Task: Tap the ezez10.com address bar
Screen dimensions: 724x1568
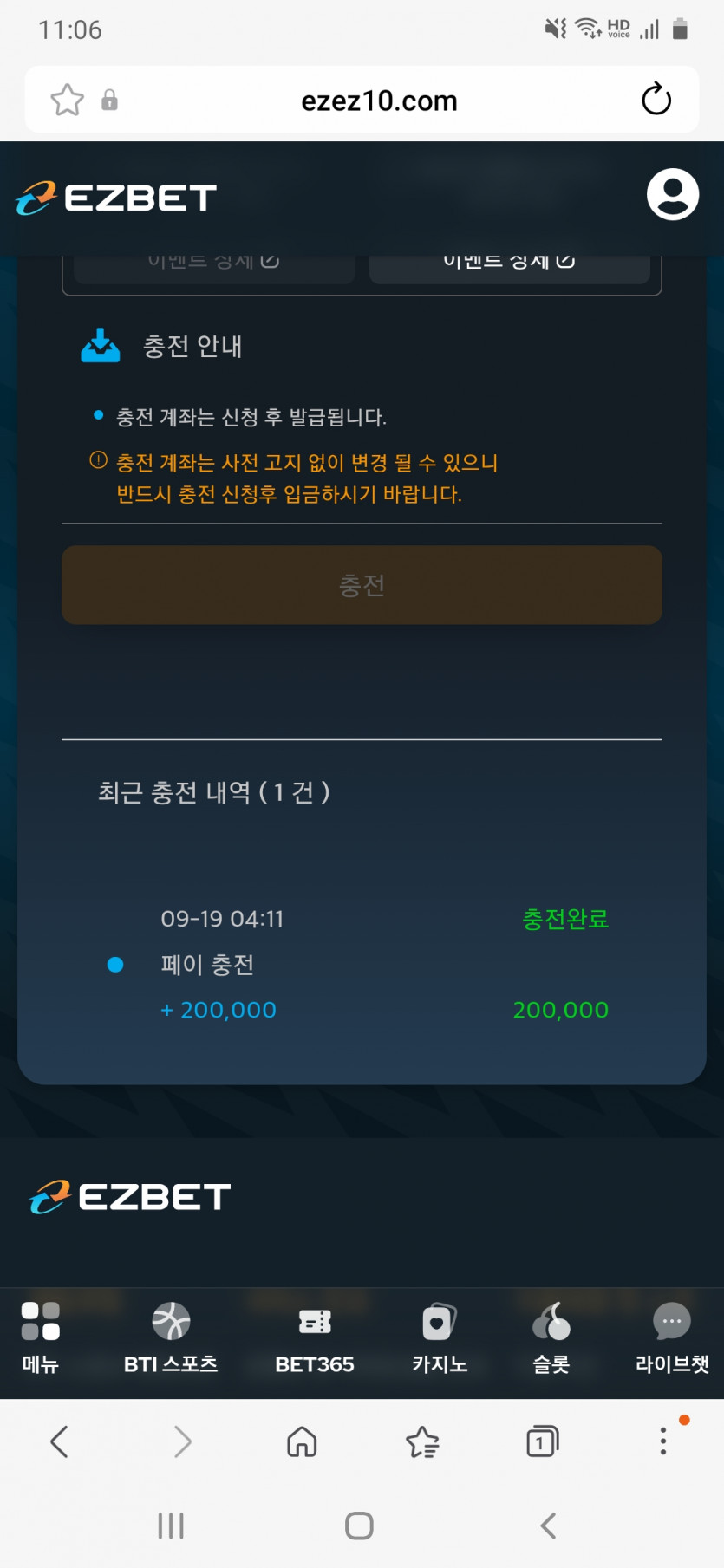Action: (x=379, y=101)
